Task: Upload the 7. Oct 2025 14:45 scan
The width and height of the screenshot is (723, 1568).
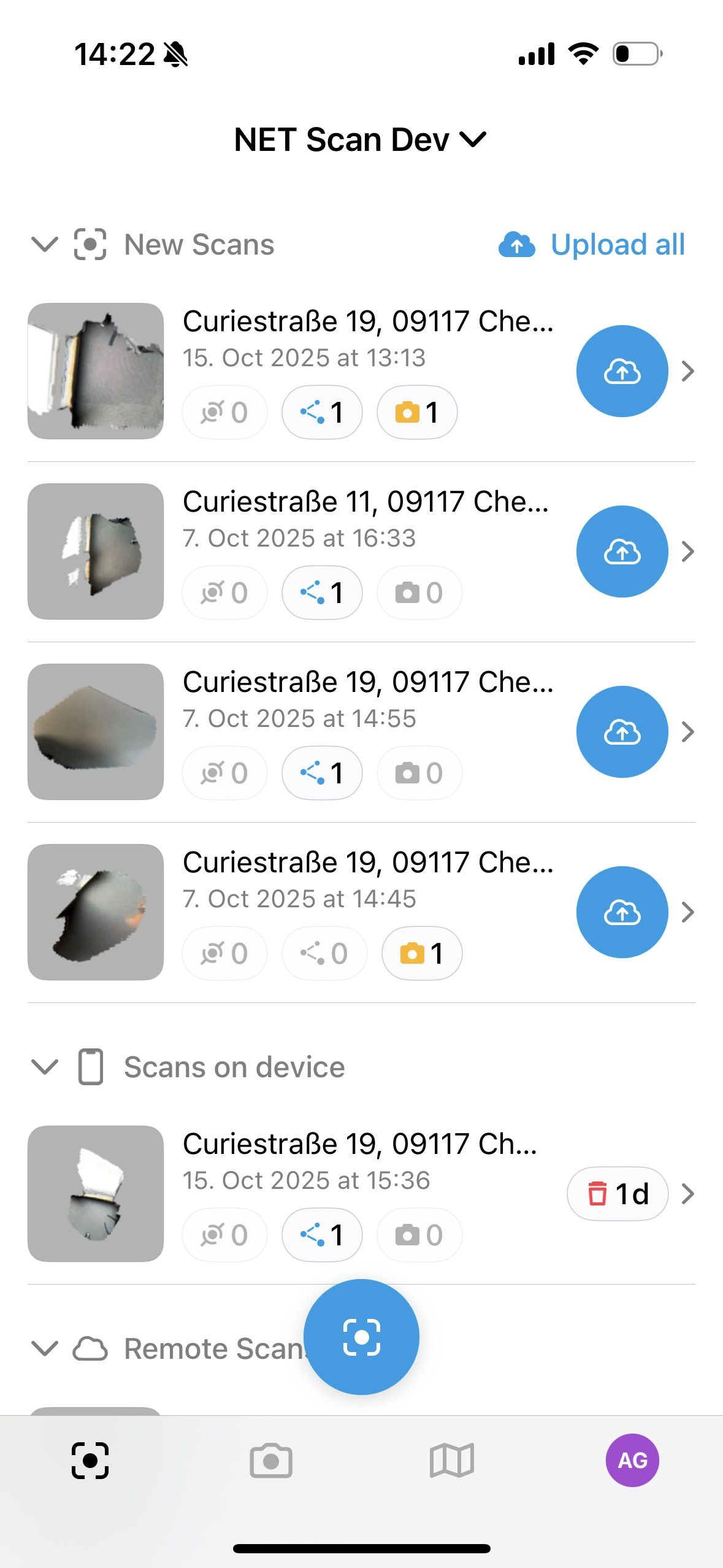Action: click(622, 912)
